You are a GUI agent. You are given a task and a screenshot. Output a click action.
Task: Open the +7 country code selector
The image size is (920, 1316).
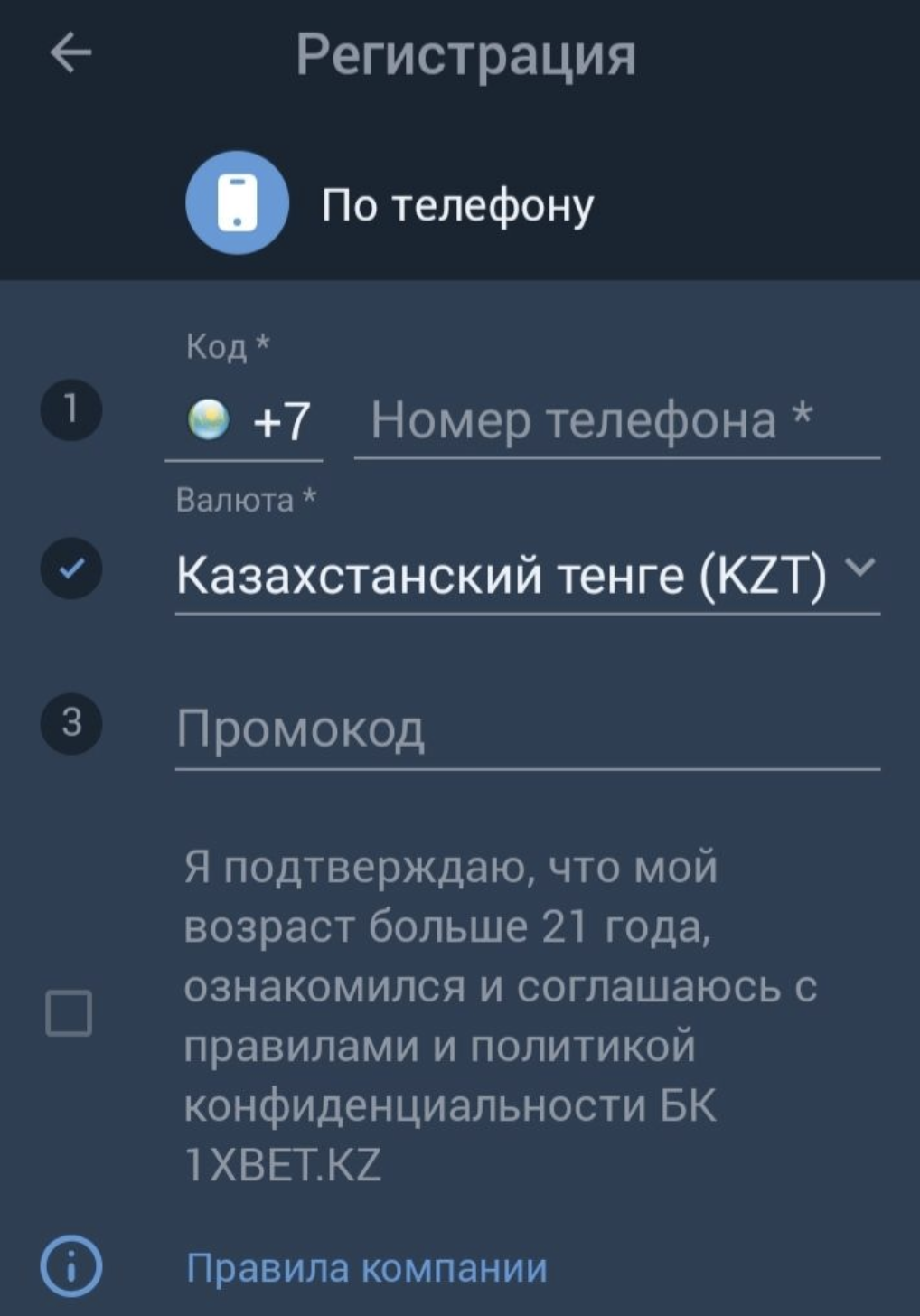pyautogui.click(x=246, y=421)
